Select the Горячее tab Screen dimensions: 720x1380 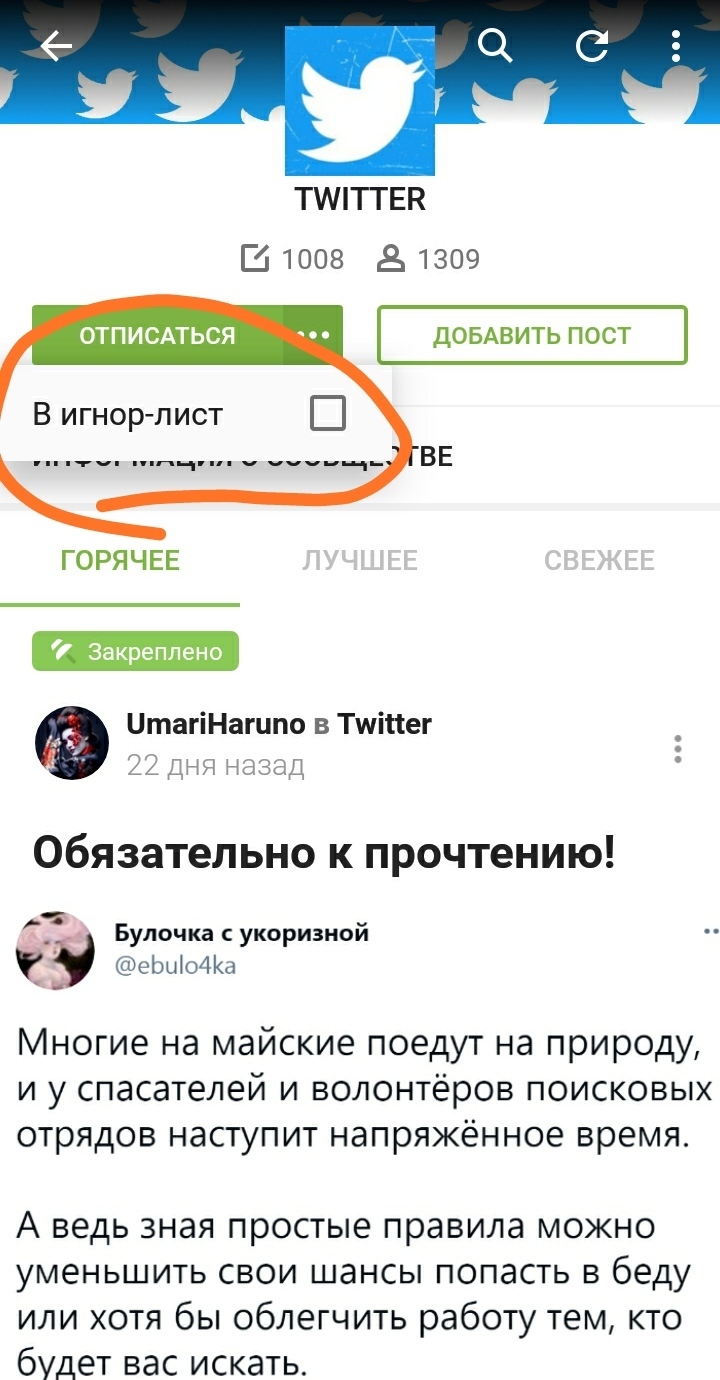click(120, 561)
